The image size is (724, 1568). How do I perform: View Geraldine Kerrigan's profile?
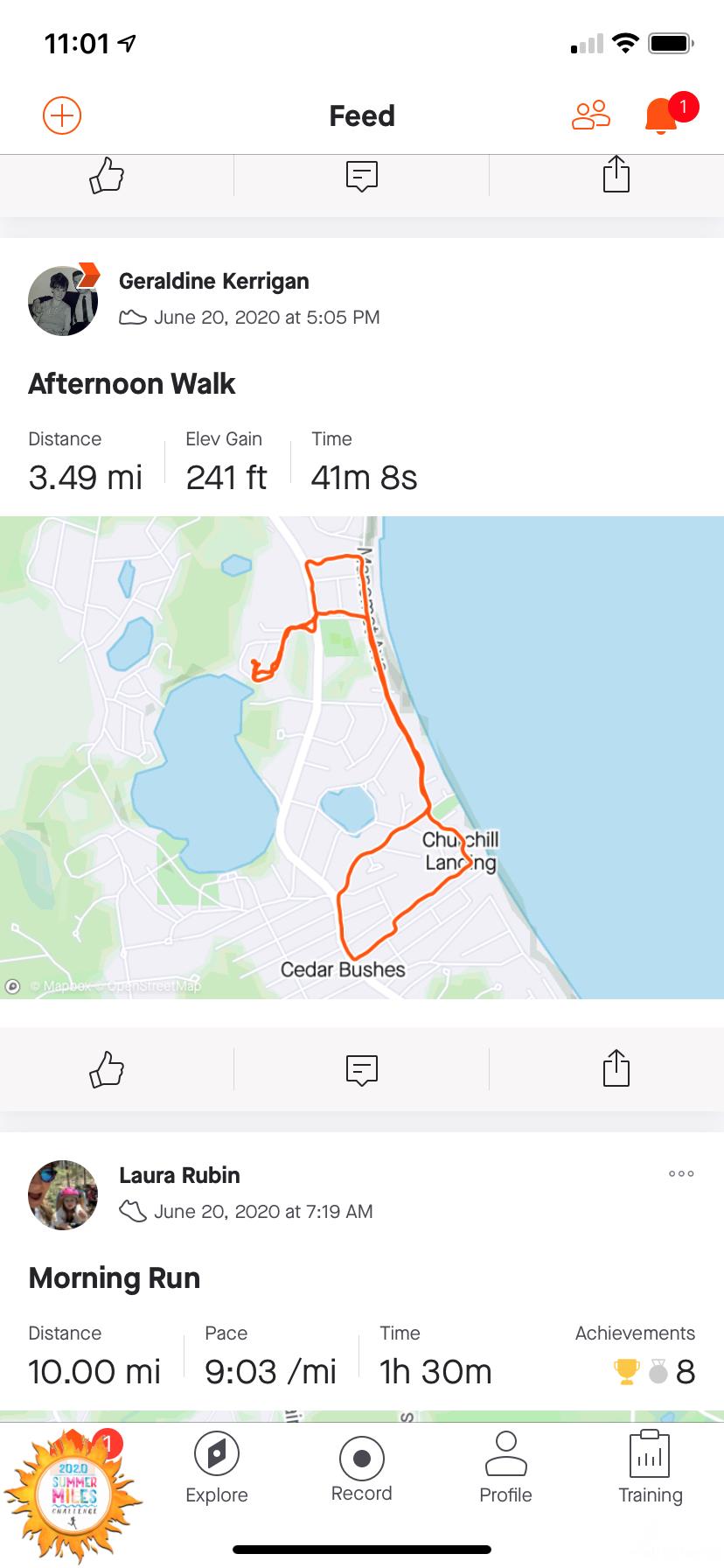[63, 301]
